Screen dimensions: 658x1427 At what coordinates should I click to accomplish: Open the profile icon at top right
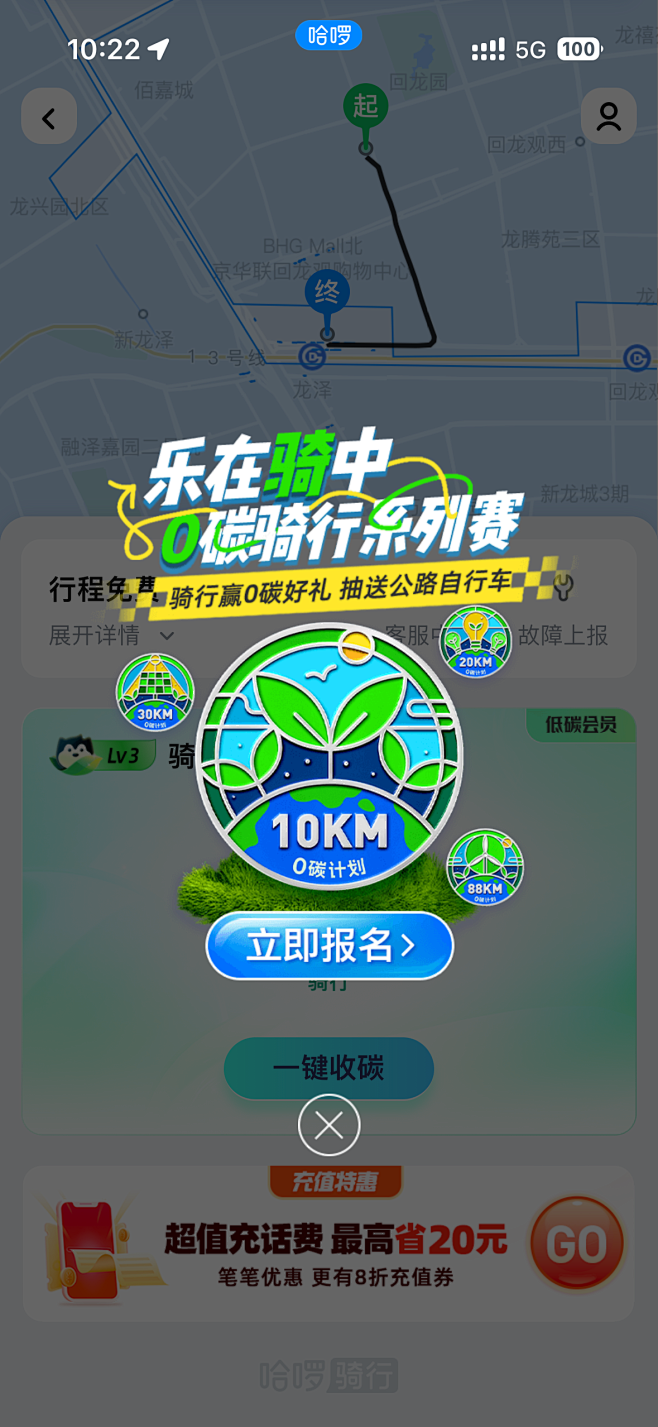pyautogui.click(x=608, y=117)
